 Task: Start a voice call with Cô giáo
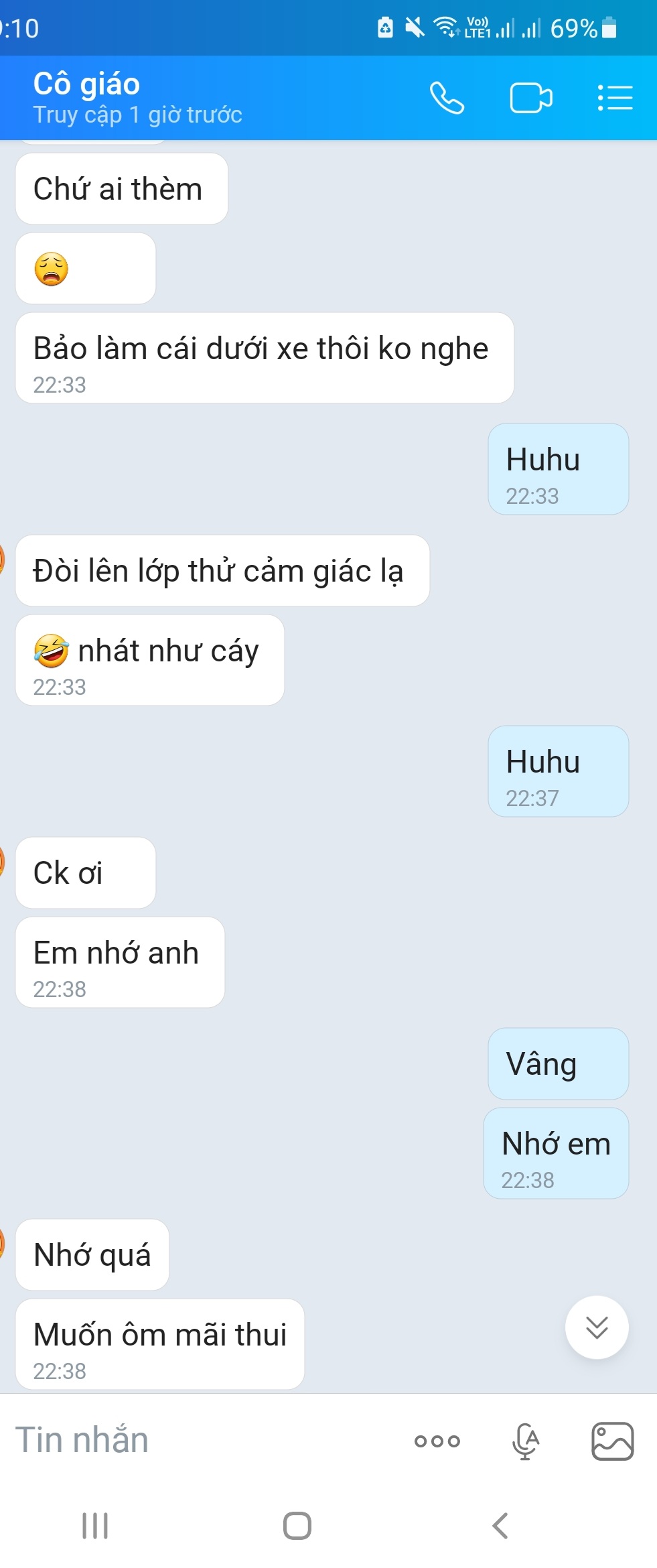pos(447,98)
